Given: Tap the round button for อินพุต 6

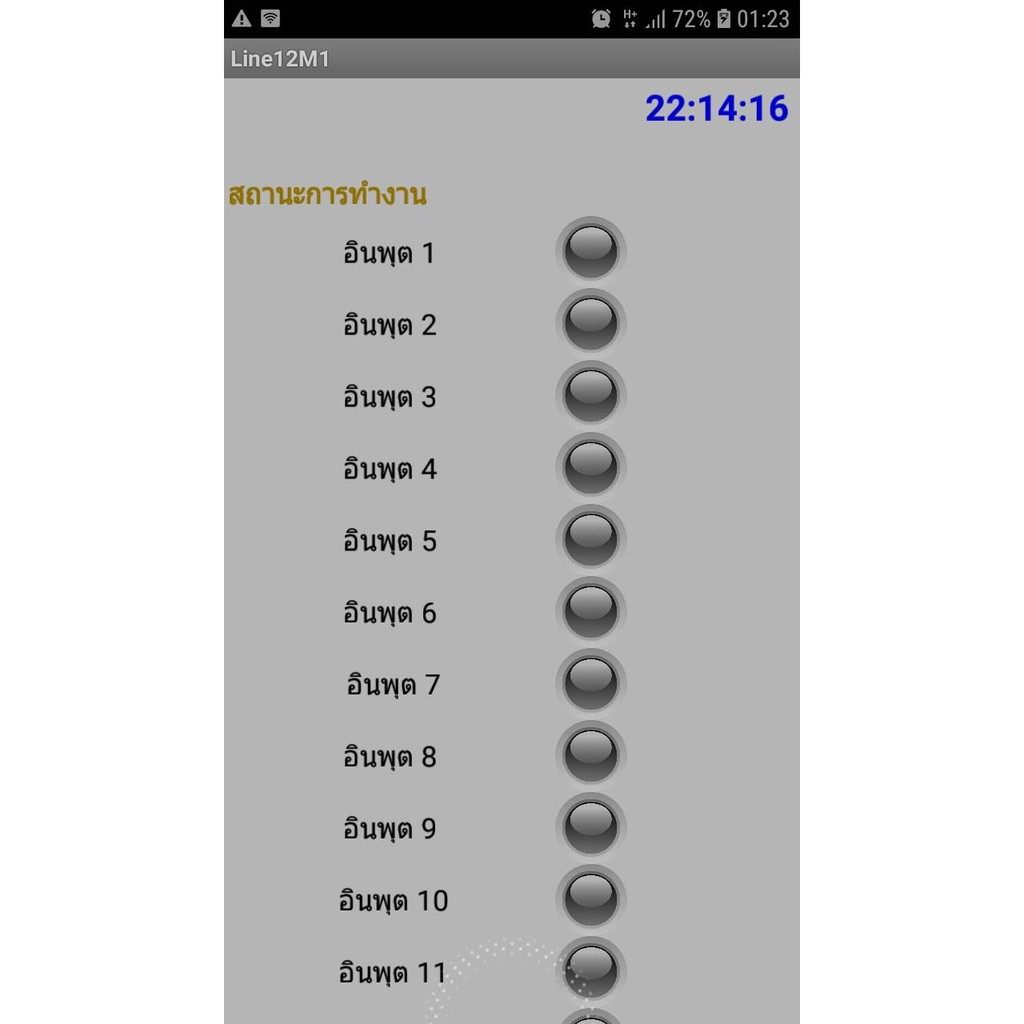Looking at the screenshot, I should [590, 611].
